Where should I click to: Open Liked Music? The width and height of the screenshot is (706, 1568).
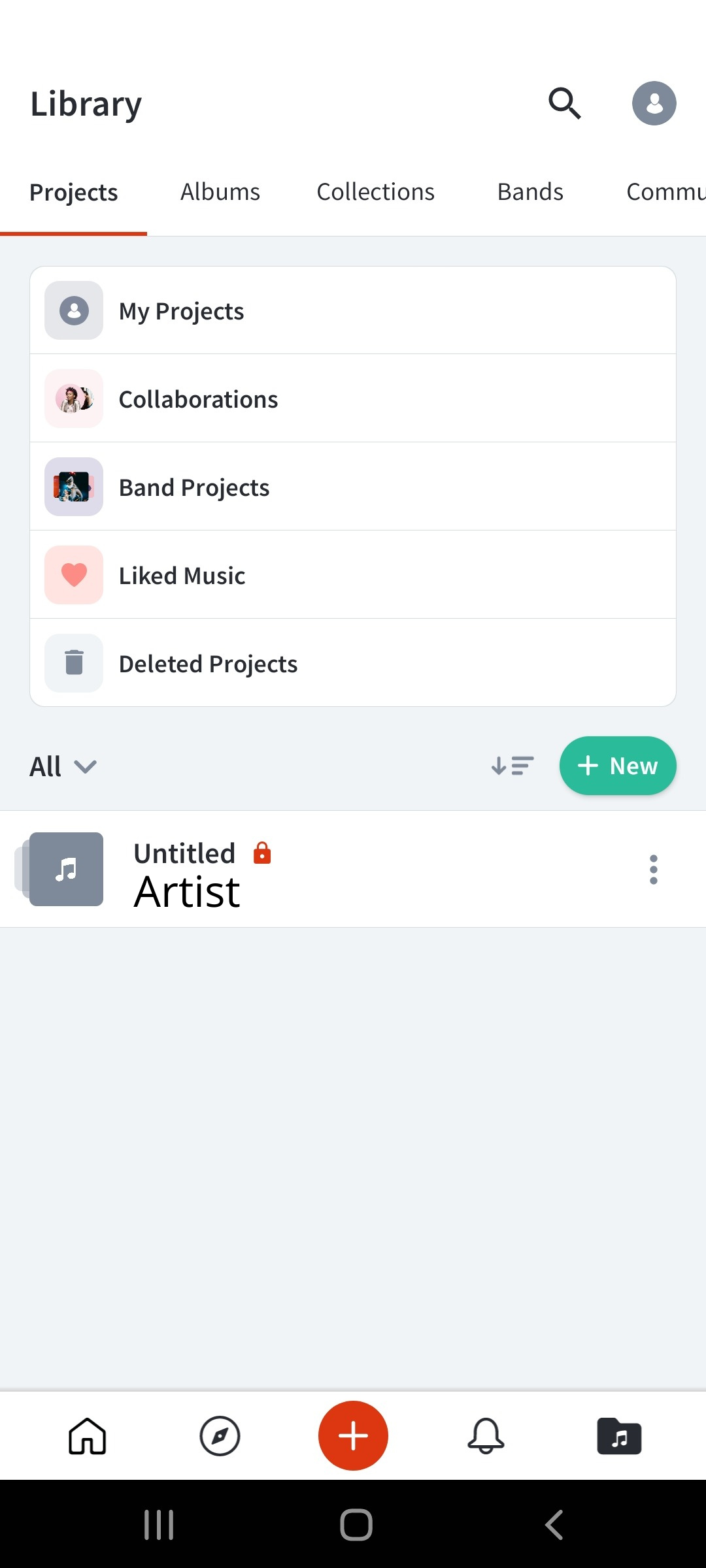353,575
